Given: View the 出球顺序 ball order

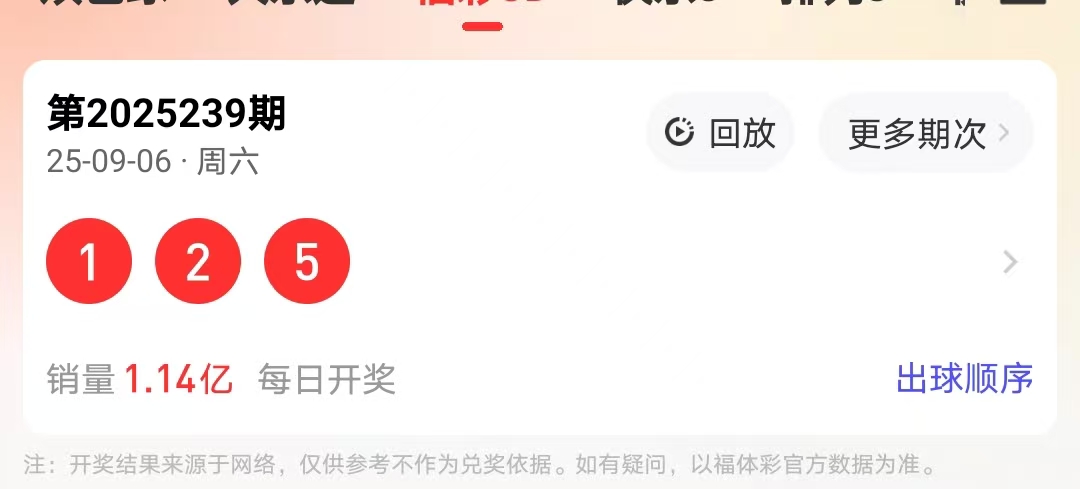Looking at the screenshot, I should pos(964,379).
